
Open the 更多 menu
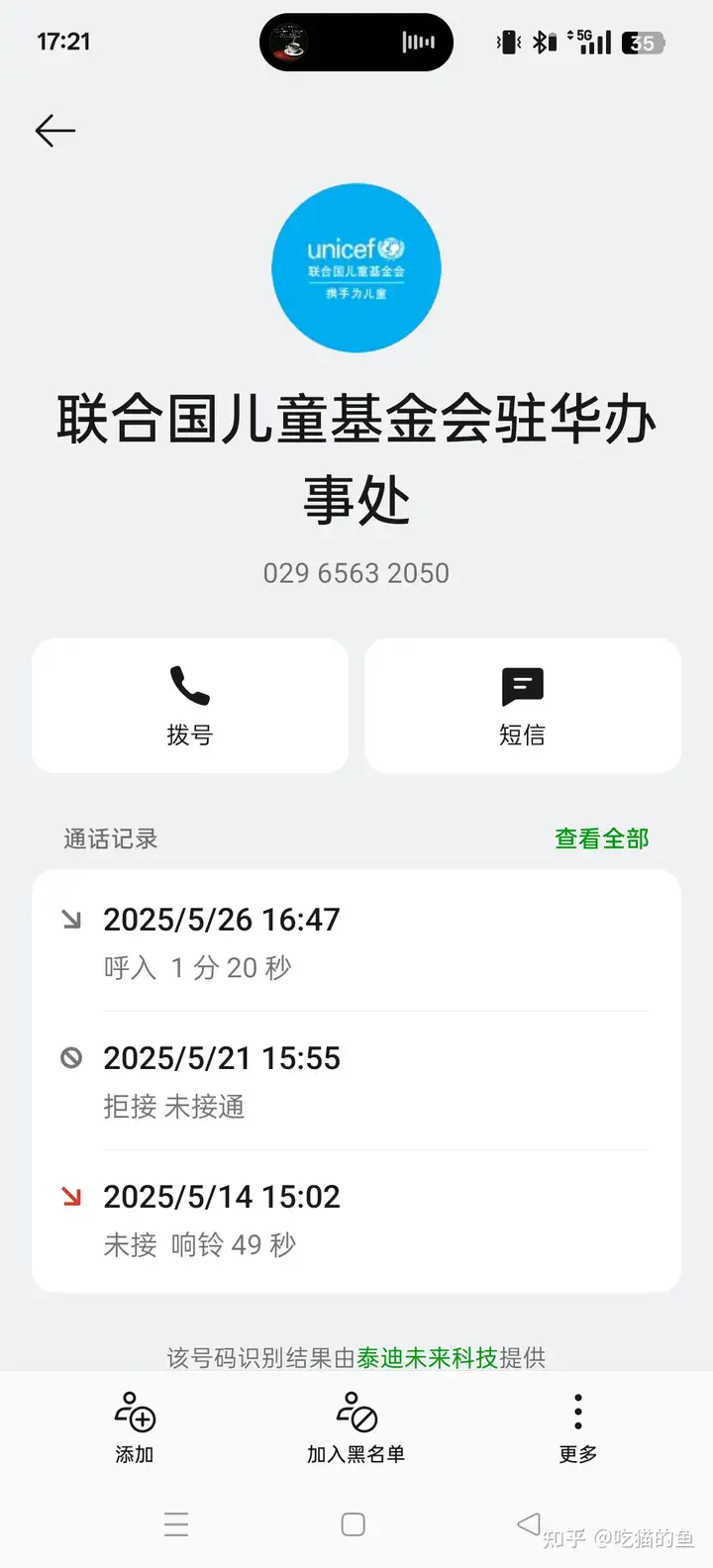(578, 1427)
